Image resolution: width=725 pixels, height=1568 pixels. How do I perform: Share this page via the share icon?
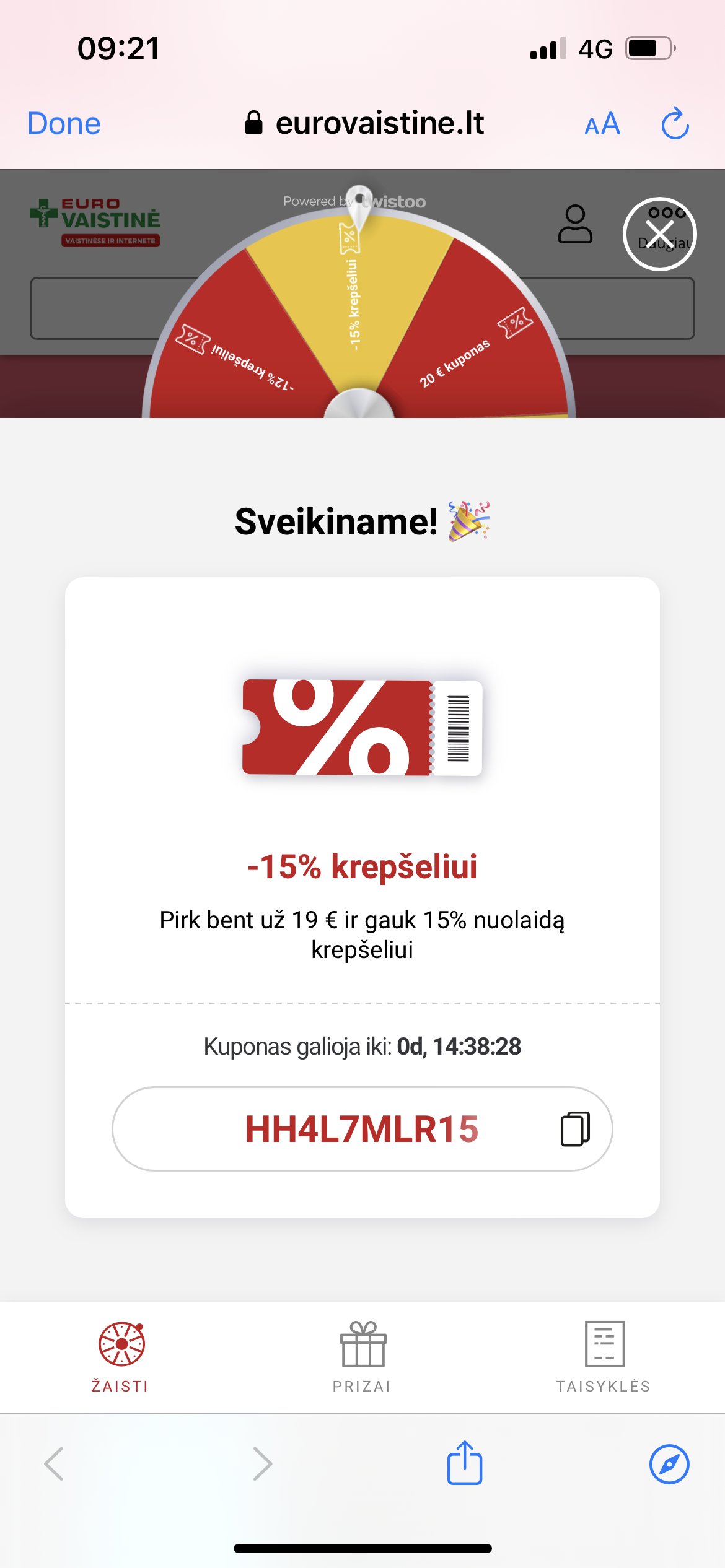pos(465,1463)
